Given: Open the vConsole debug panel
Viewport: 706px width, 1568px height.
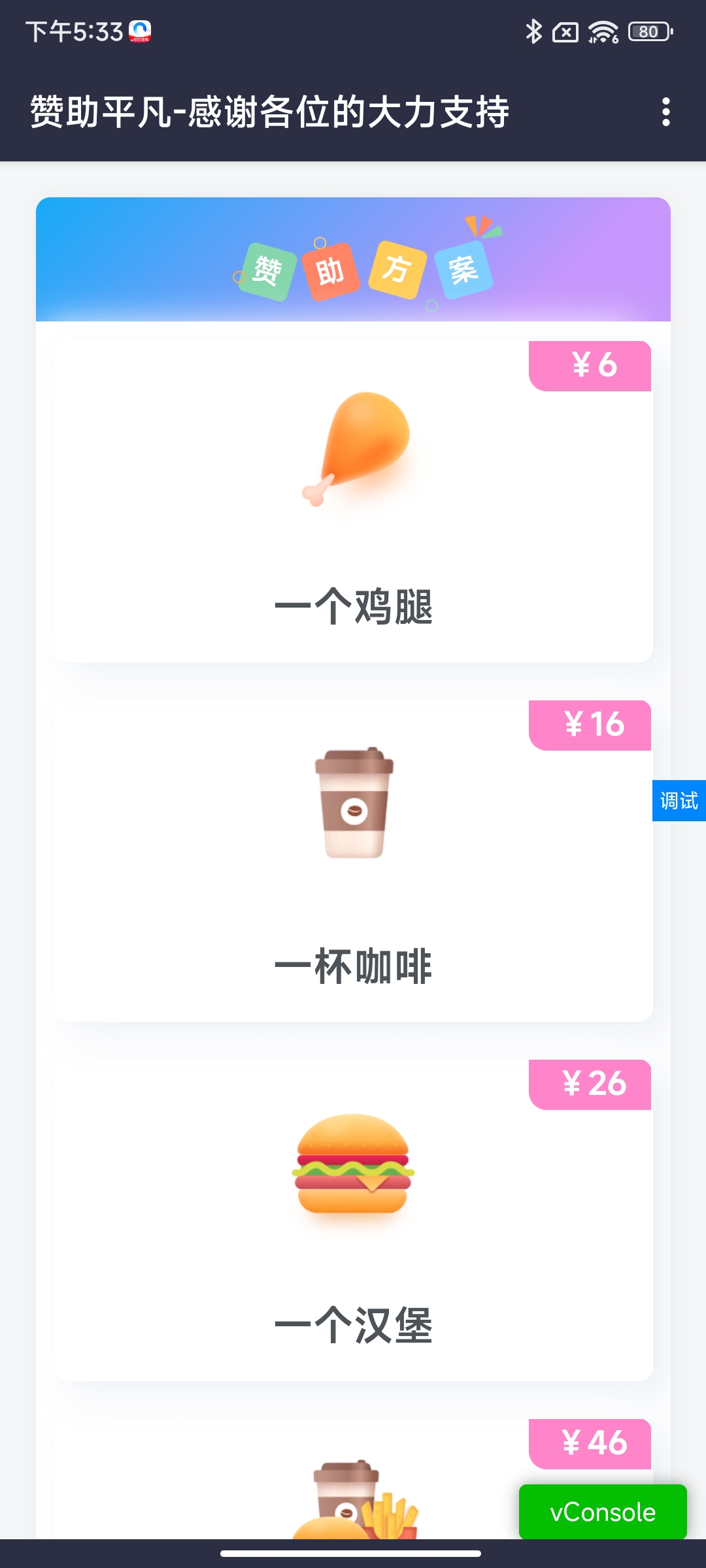Looking at the screenshot, I should point(602,1511).
